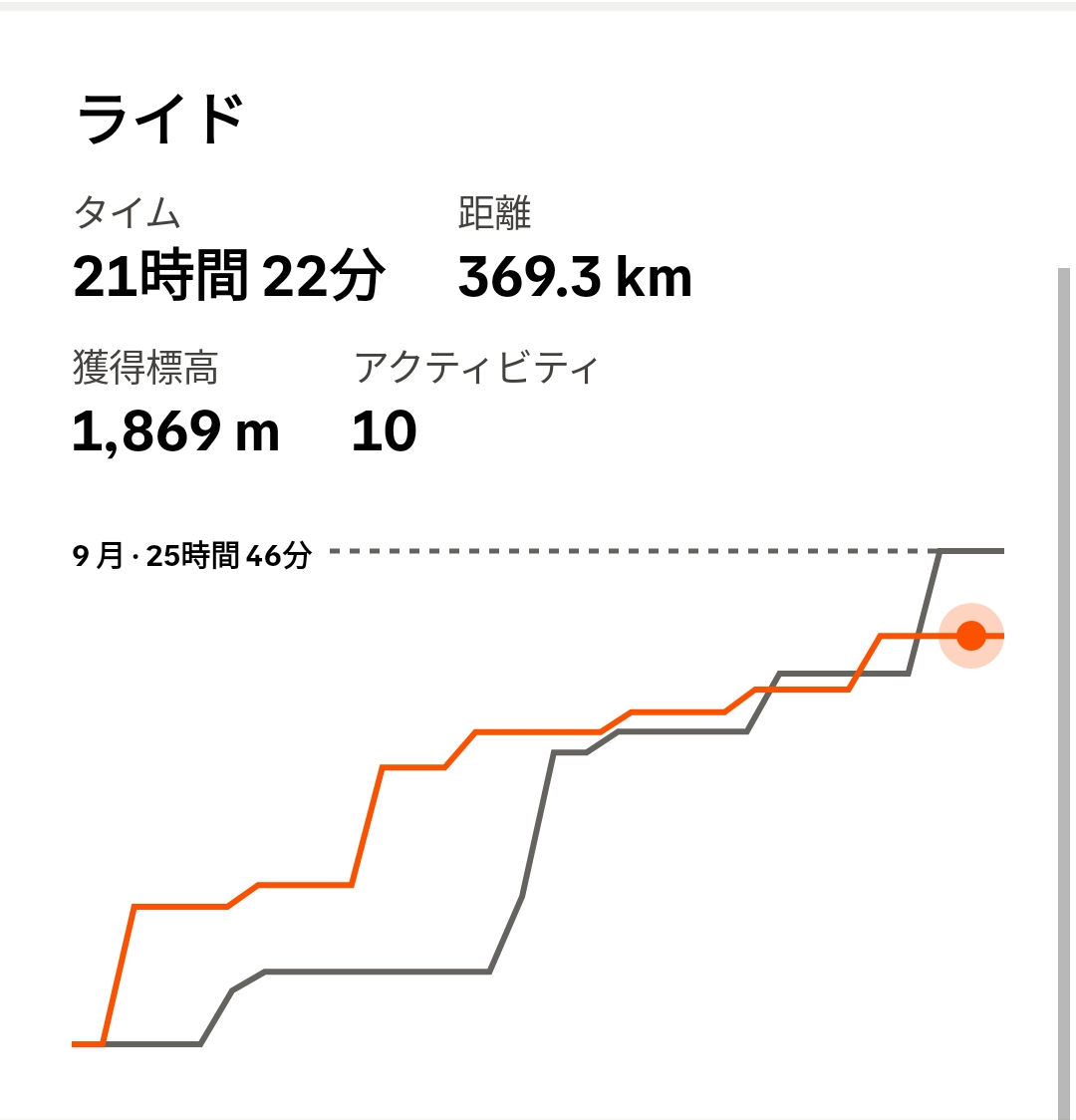Open the ライド monthly stats card
1076x1120 pixels.
pos(160,121)
